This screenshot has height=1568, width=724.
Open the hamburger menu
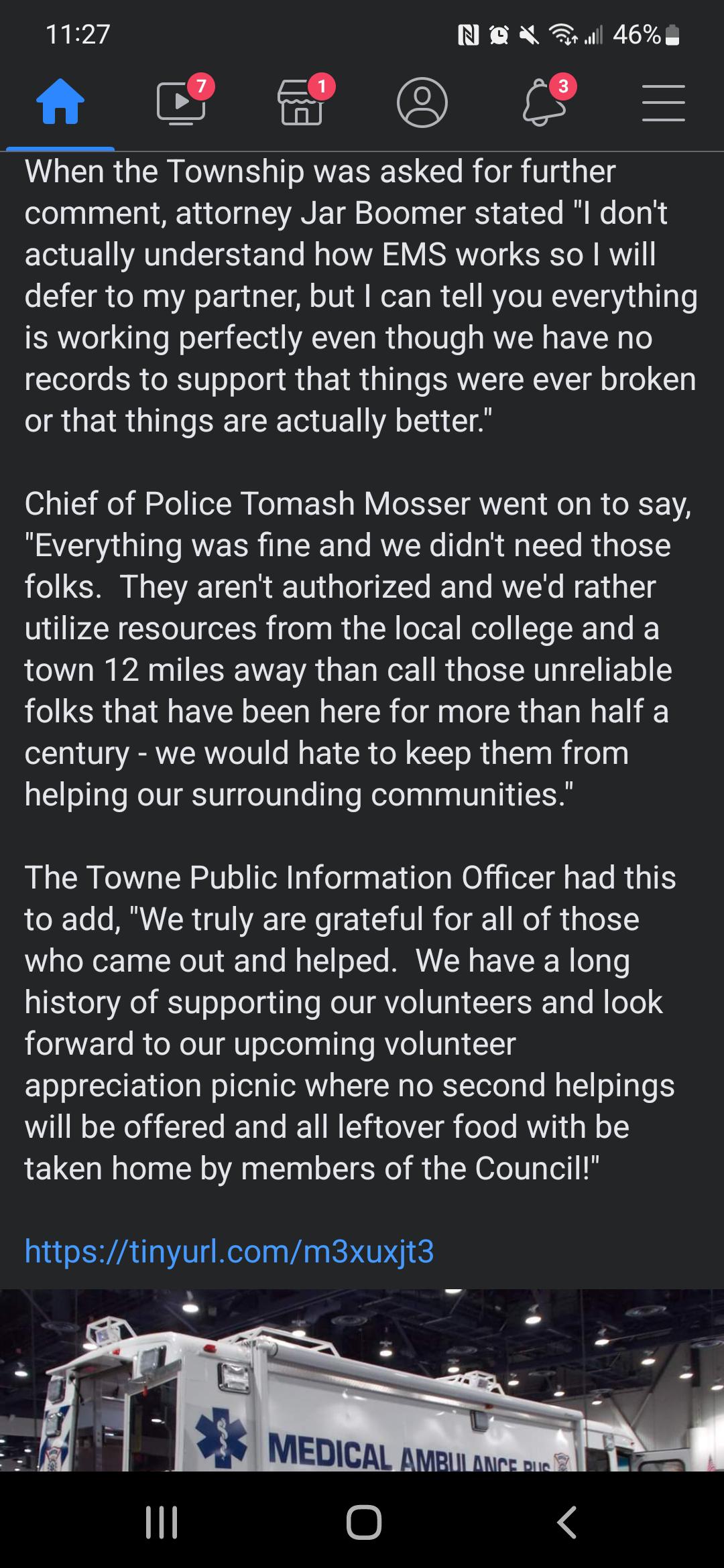[x=663, y=103]
